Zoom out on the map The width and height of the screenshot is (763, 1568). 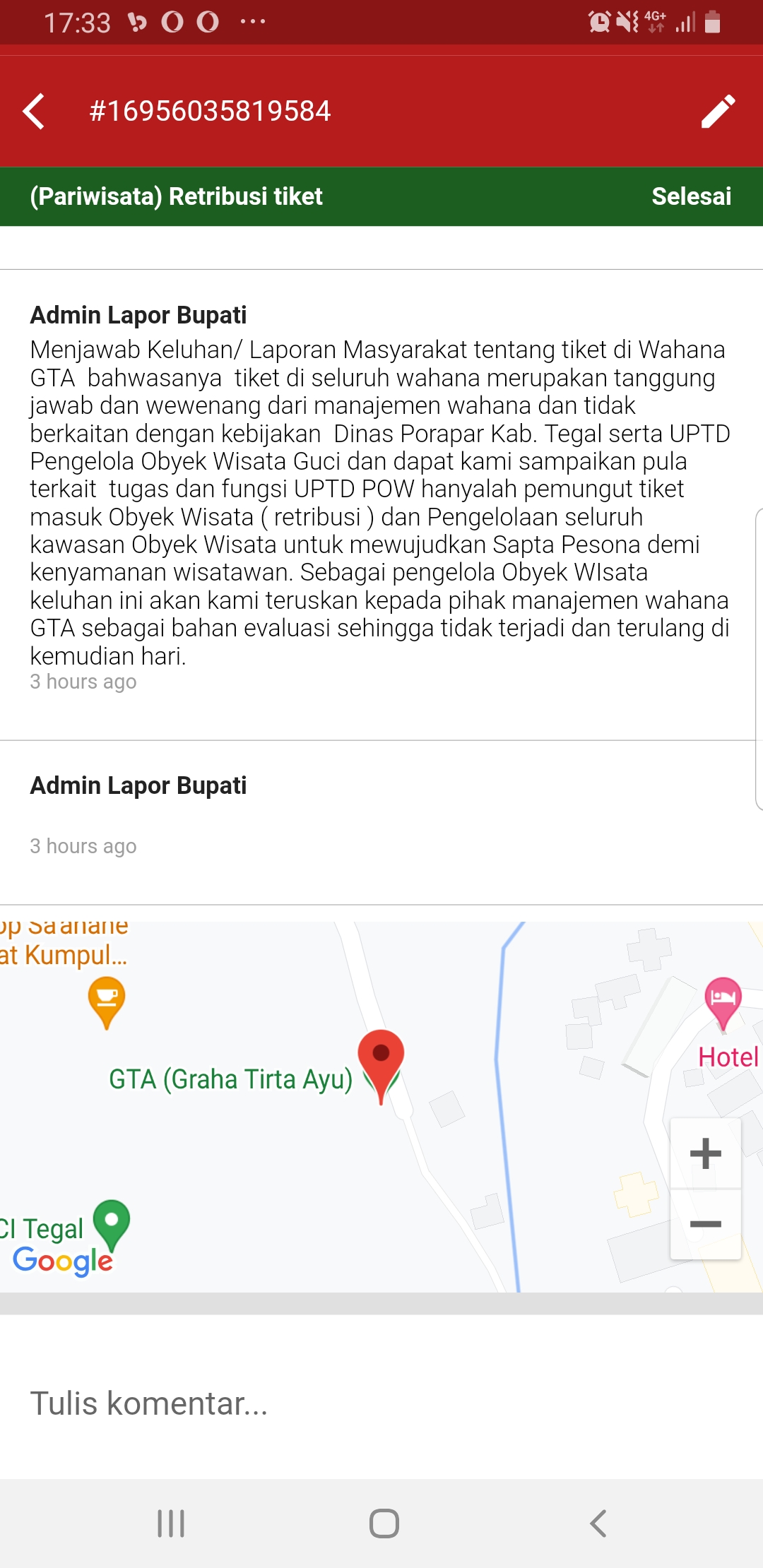705,1224
